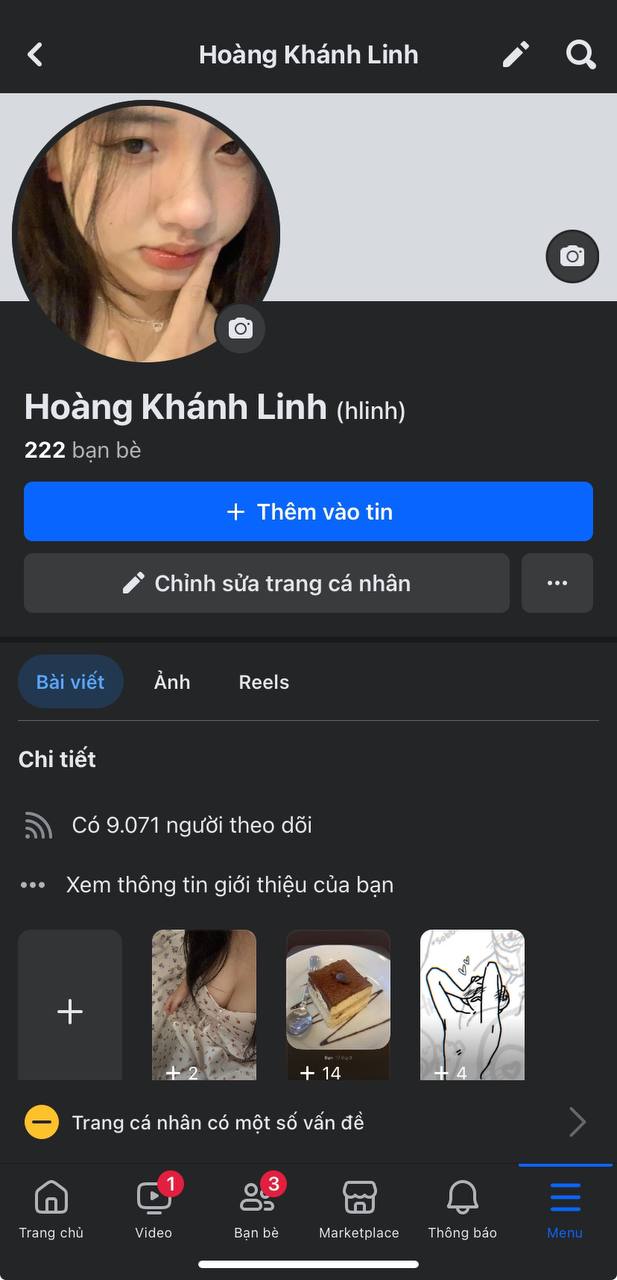This screenshot has width=617, height=1280.
Task: Change cover photo via camera icon
Action: pyautogui.click(x=572, y=256)
